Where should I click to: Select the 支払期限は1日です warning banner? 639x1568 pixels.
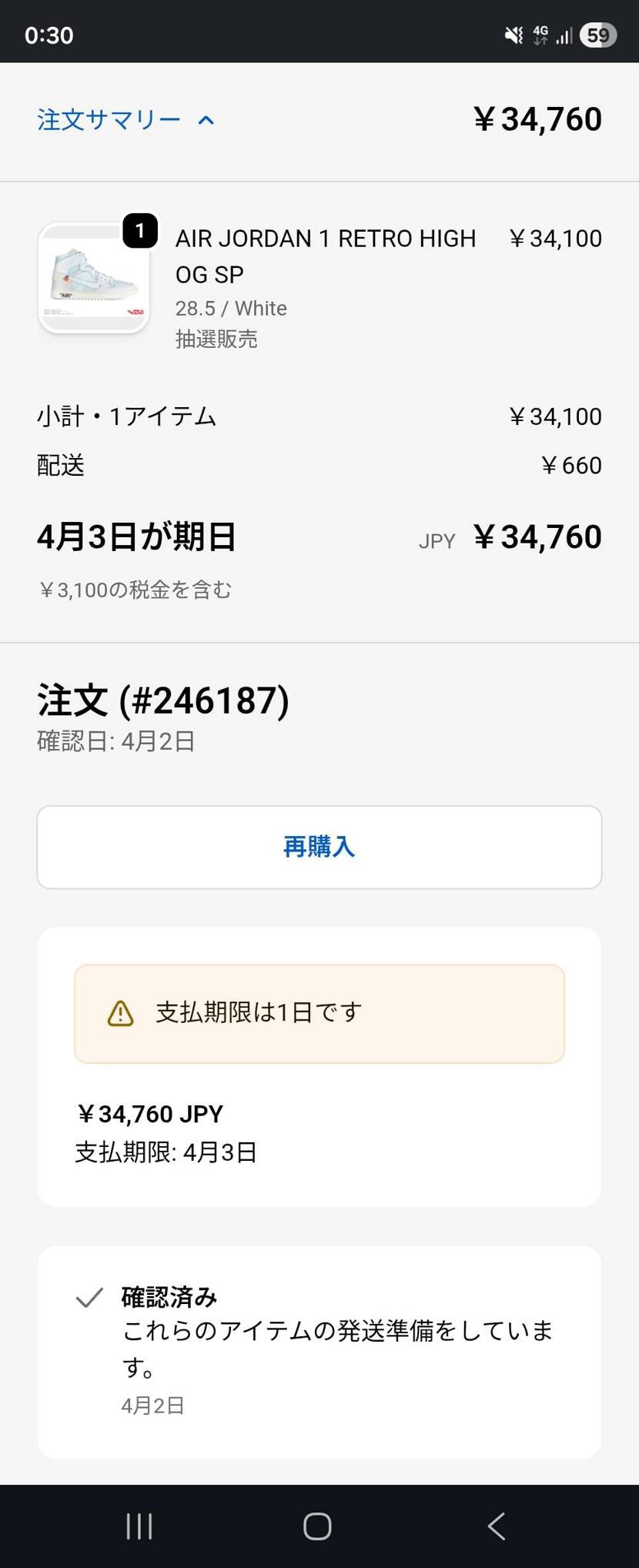click(319, 1014)
